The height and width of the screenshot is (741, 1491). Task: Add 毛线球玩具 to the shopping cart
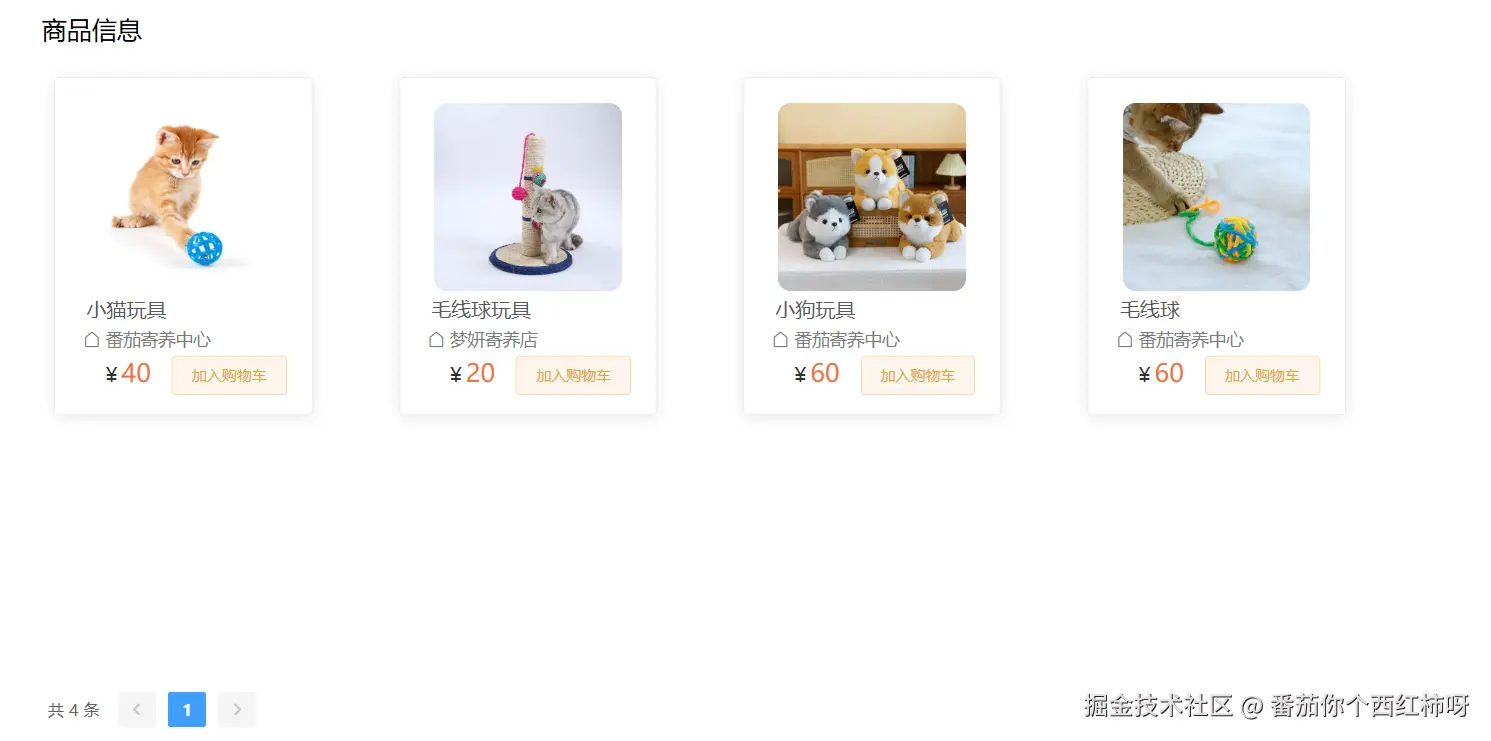point(573,376)
